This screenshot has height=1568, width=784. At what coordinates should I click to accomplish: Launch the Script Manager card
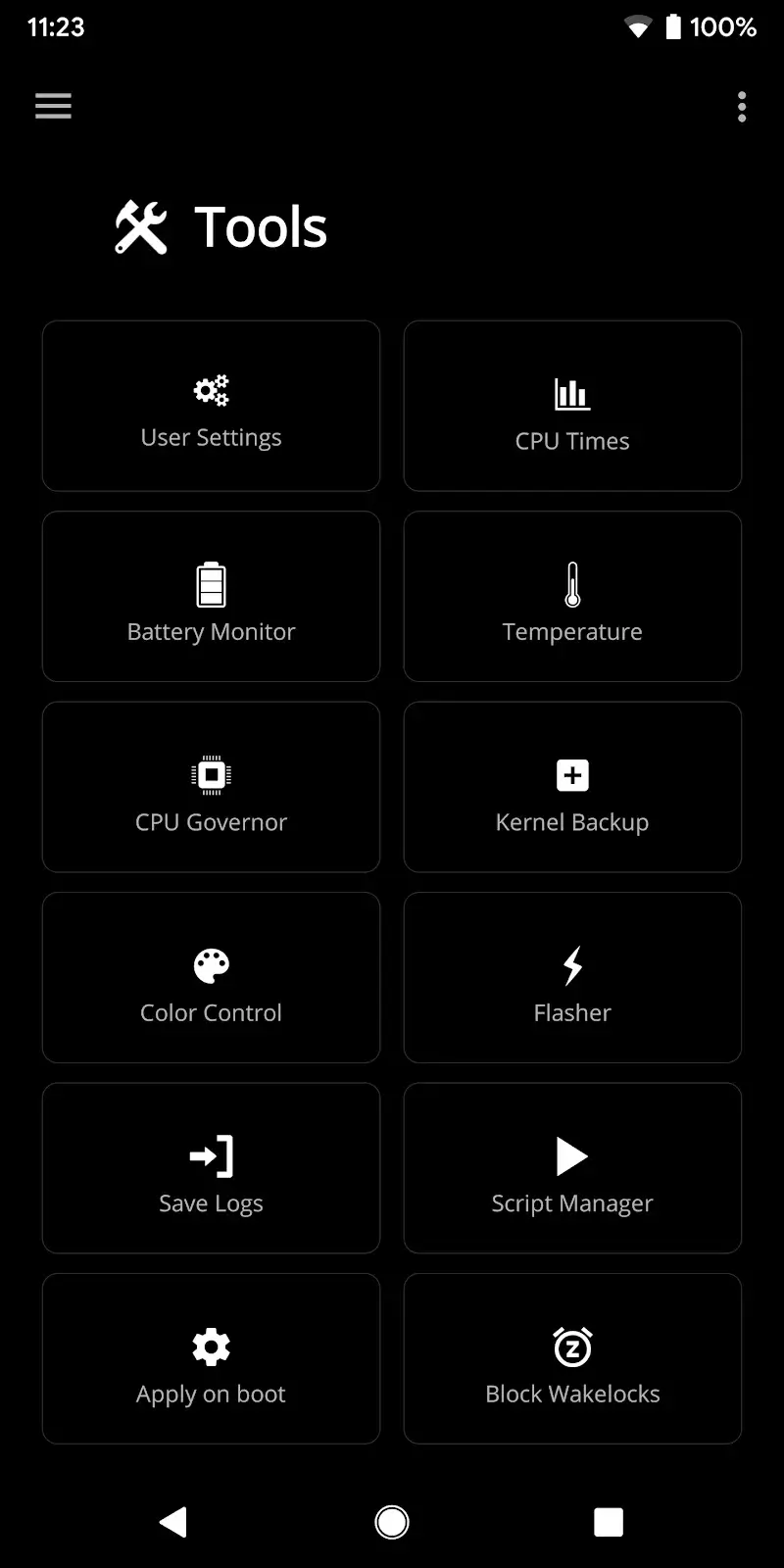[572, 1168]
